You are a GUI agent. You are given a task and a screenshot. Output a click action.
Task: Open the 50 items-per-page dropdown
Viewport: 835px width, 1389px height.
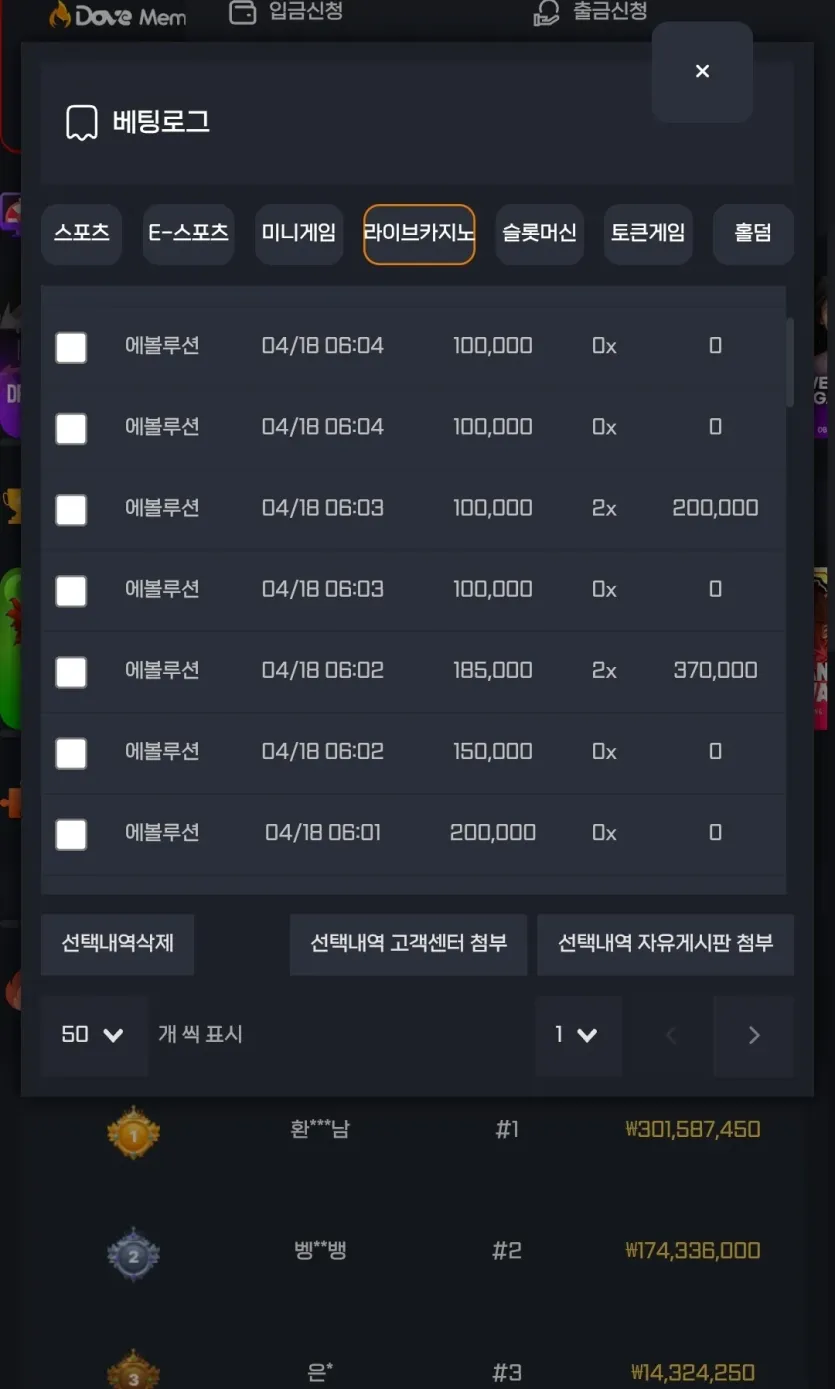93,1035
